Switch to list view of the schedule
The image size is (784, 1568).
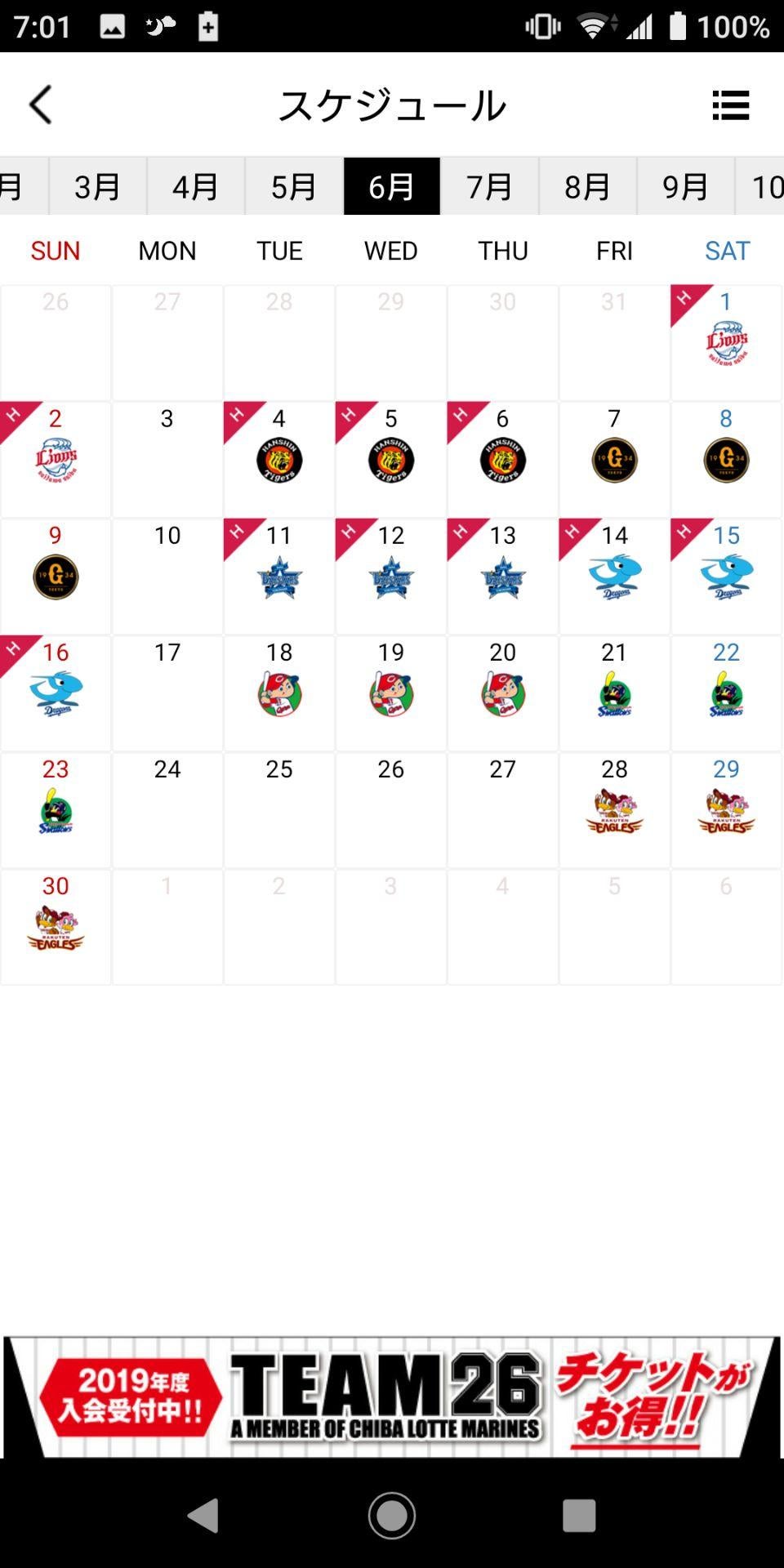point(730,105)
